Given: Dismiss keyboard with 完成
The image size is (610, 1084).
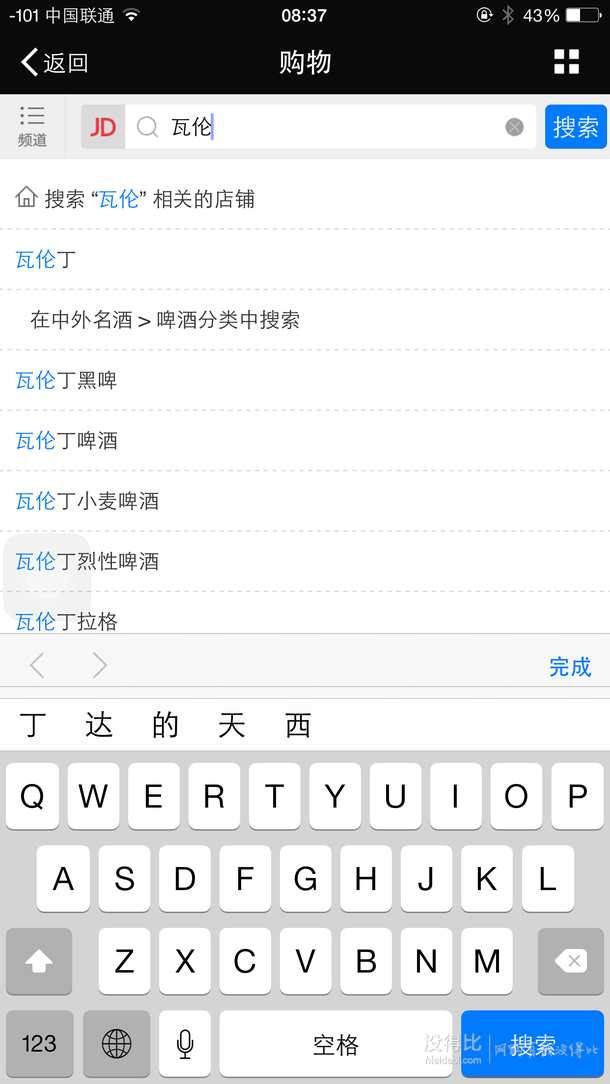Looking at the screenshot, I should point(570,667).
